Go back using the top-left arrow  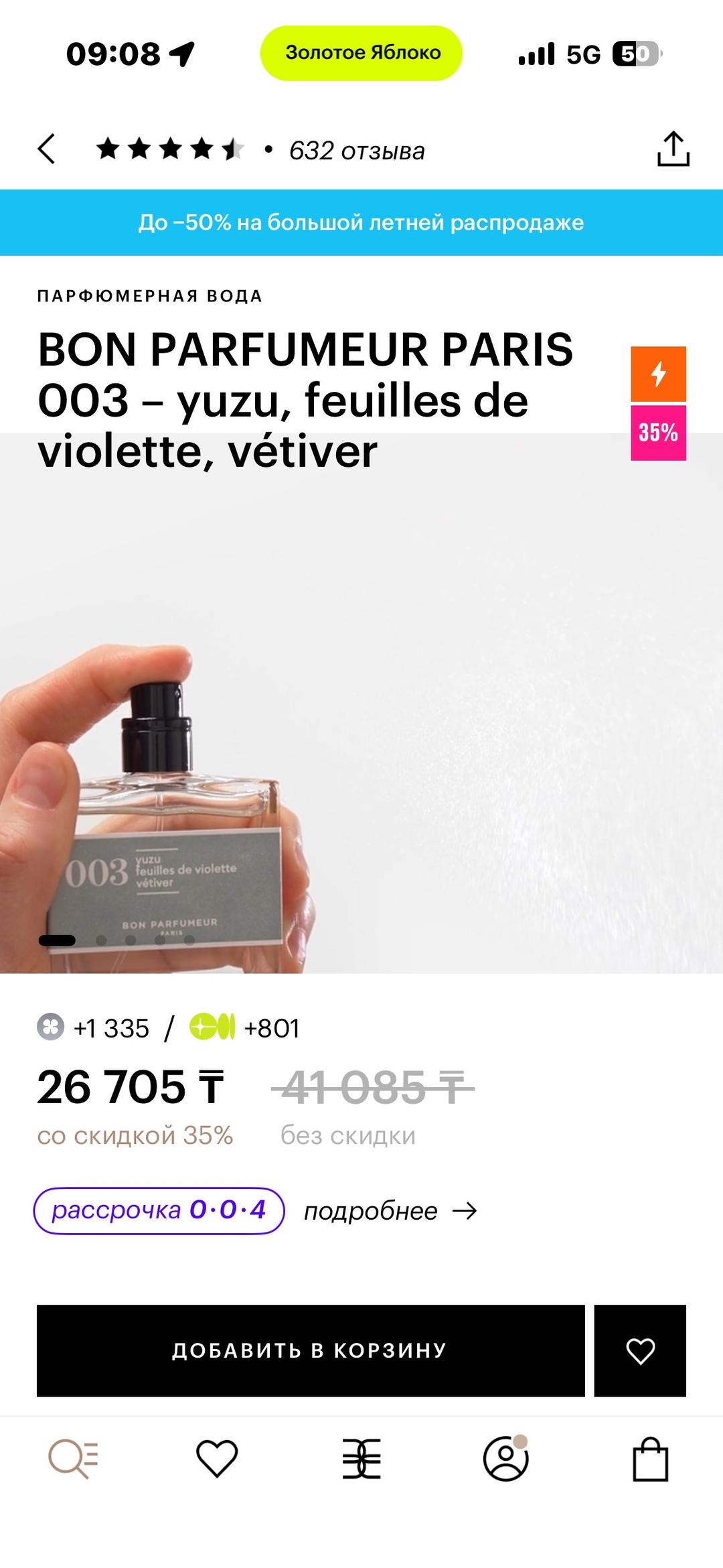click(x=46, y=149)
